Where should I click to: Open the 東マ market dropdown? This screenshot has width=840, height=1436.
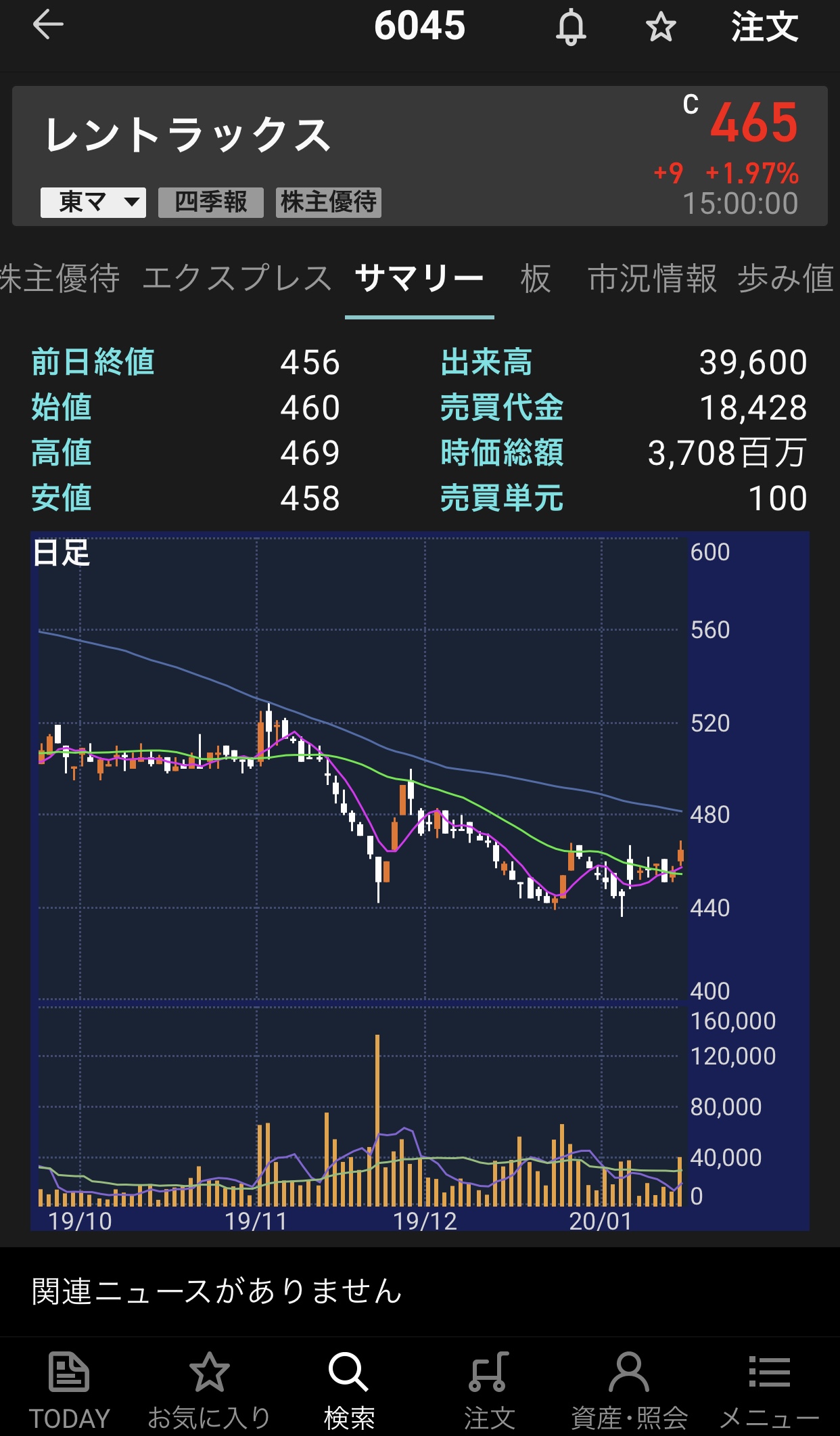93,202
